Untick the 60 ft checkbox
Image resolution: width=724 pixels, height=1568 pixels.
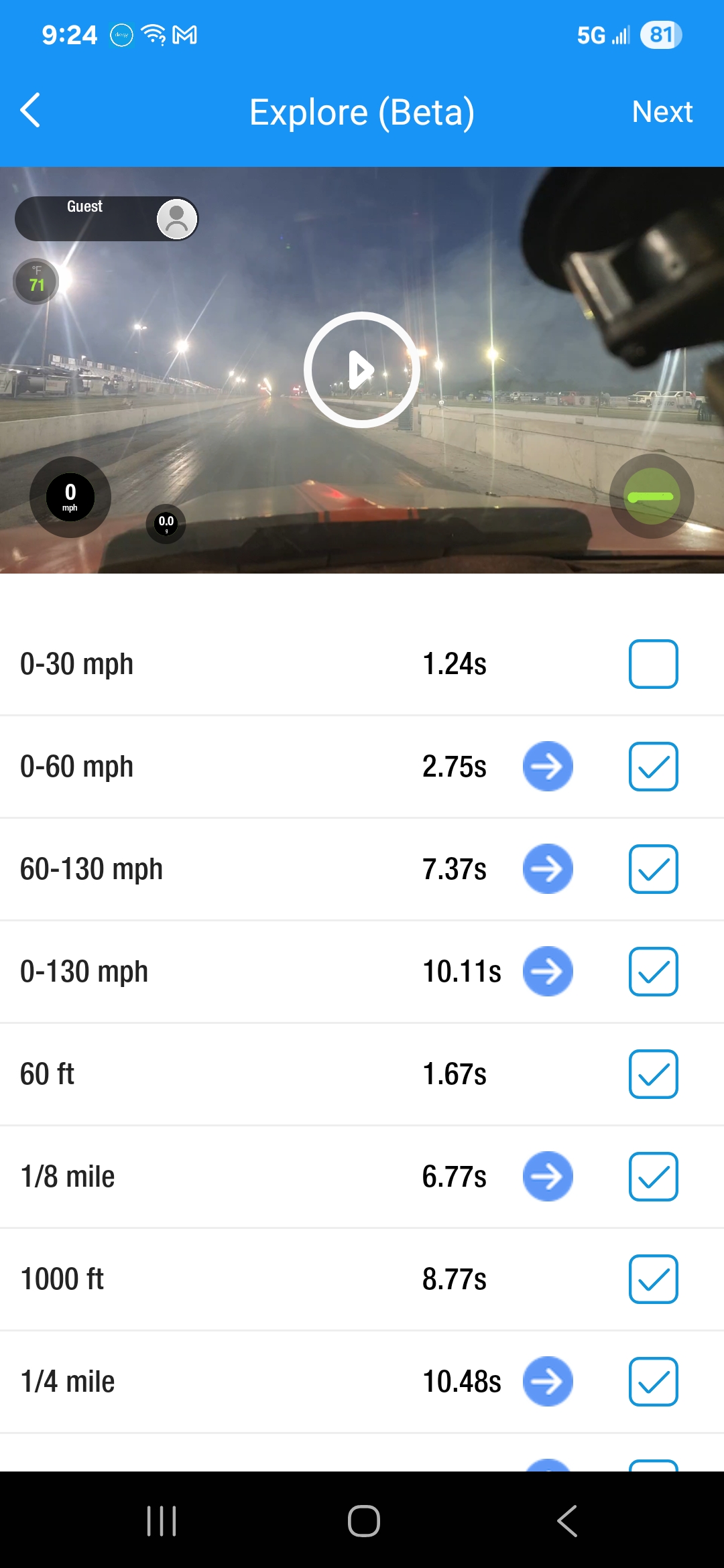[653, 1074]
